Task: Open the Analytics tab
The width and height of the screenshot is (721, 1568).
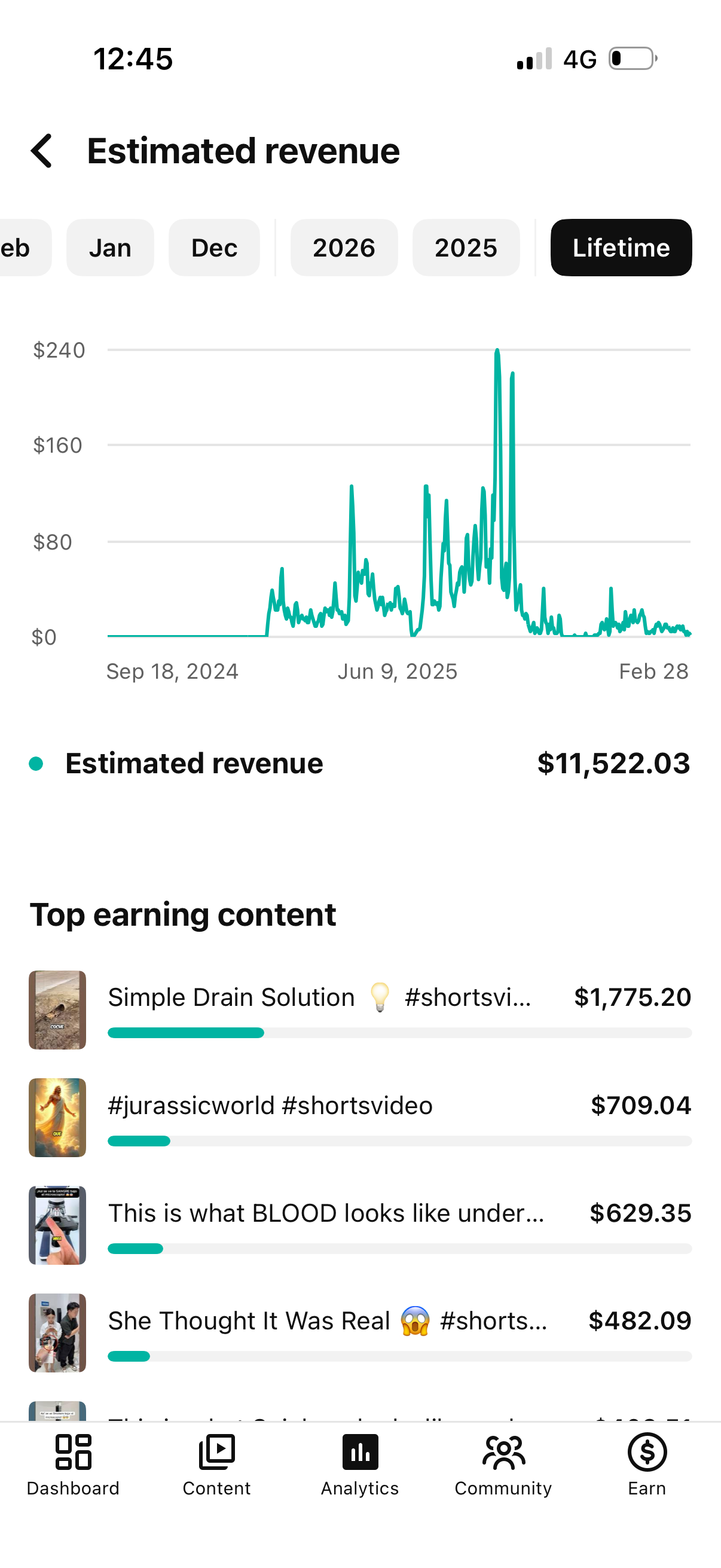Action: (x=360, y=1465)
